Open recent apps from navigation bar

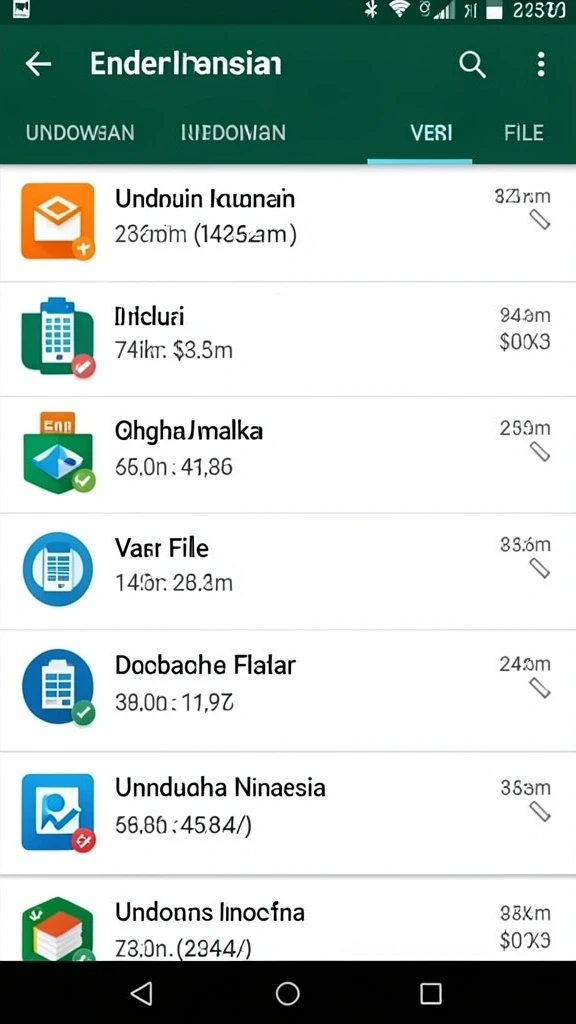[x=431, y=993]
